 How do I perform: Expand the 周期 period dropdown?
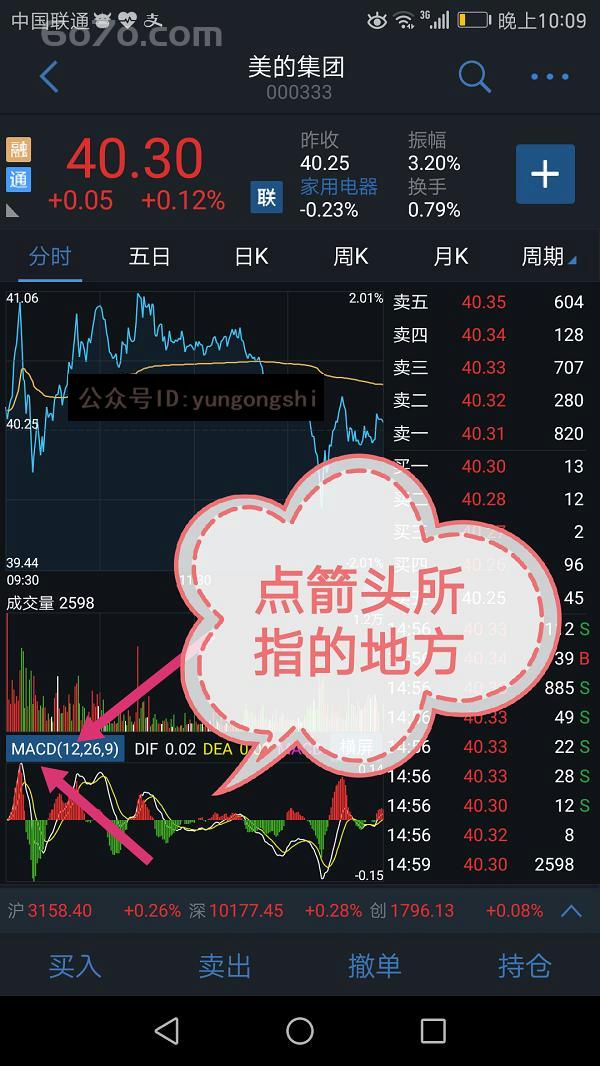click(x=548, y=257)
